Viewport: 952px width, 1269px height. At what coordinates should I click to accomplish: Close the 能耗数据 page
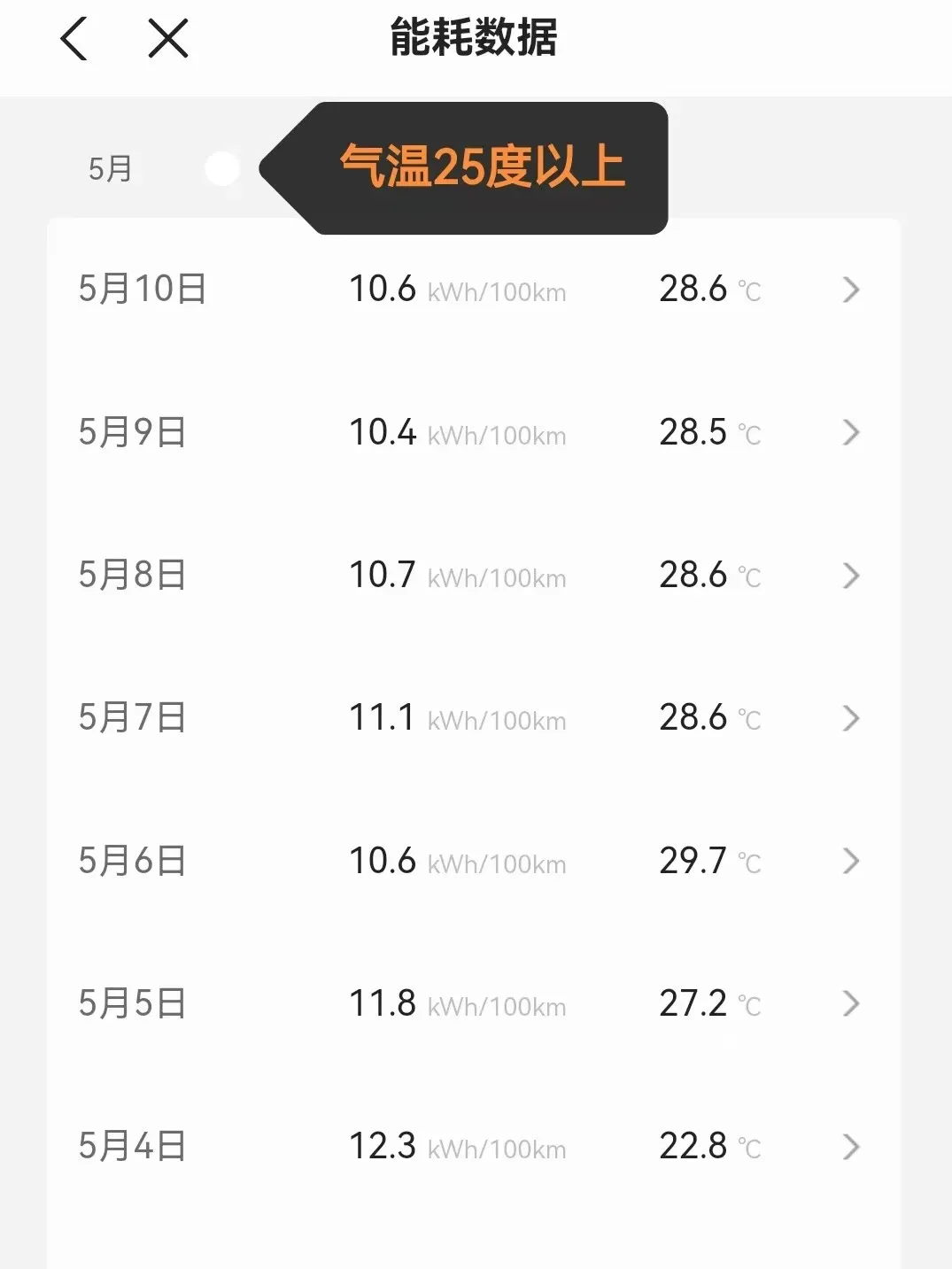point(168,39)
